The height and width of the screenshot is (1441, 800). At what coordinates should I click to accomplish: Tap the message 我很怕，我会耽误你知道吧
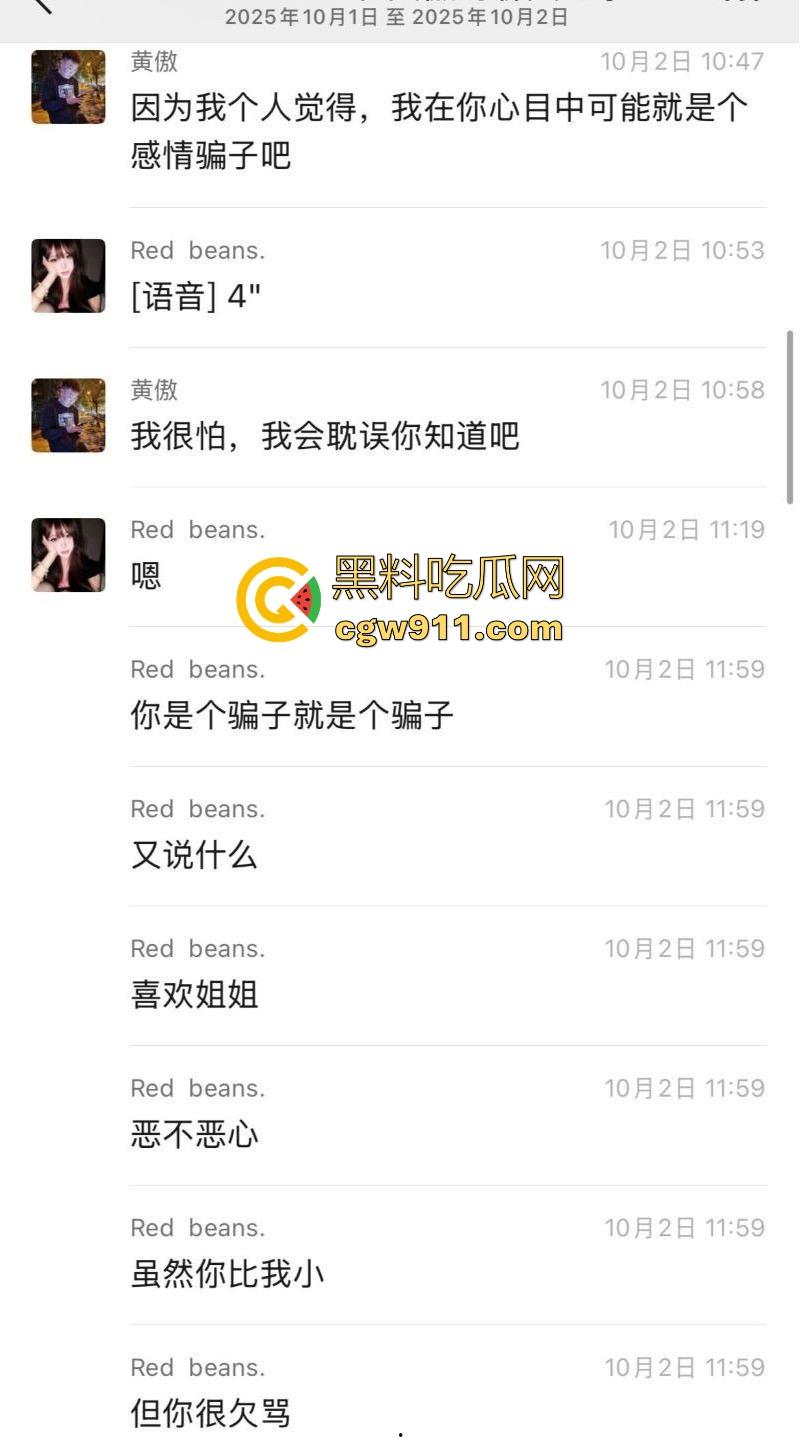[x=324, y=437]
